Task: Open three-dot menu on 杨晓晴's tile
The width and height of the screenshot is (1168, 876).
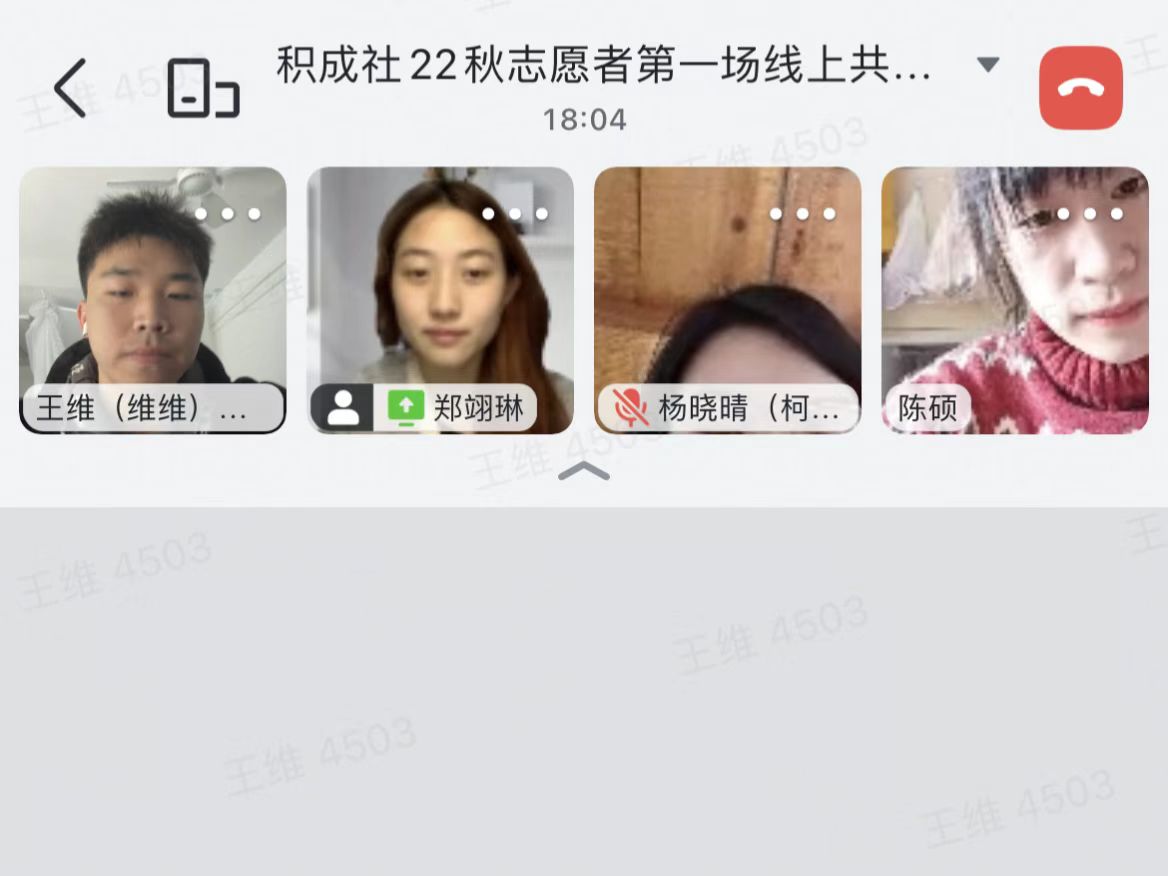Action: coord(802,214)
